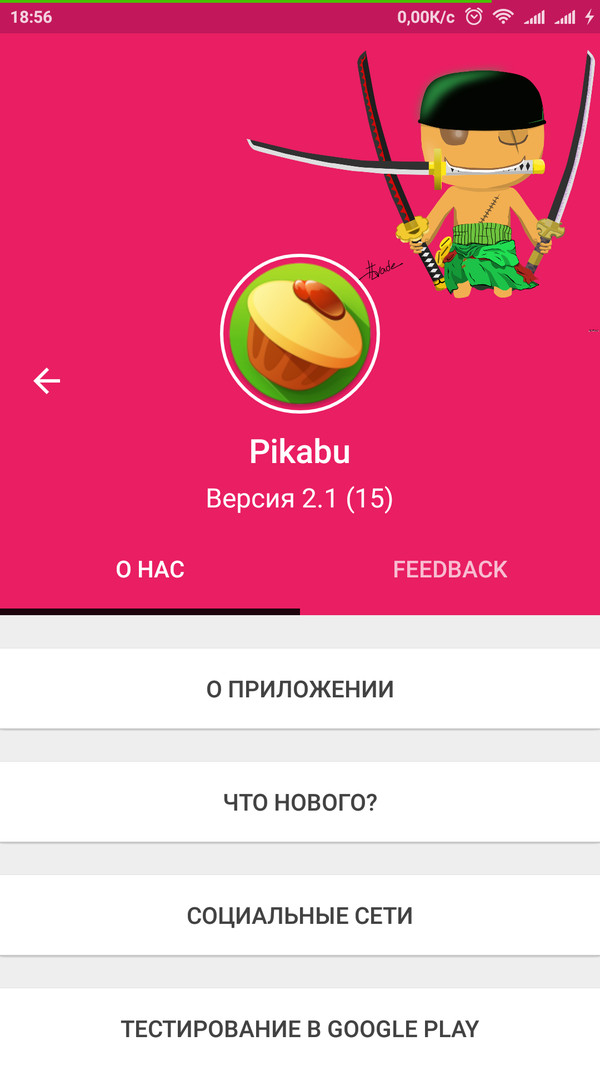Open ЧТО НОВОГО? changelog
Viewport: 600px width, 1066px height.
[300, 802]
